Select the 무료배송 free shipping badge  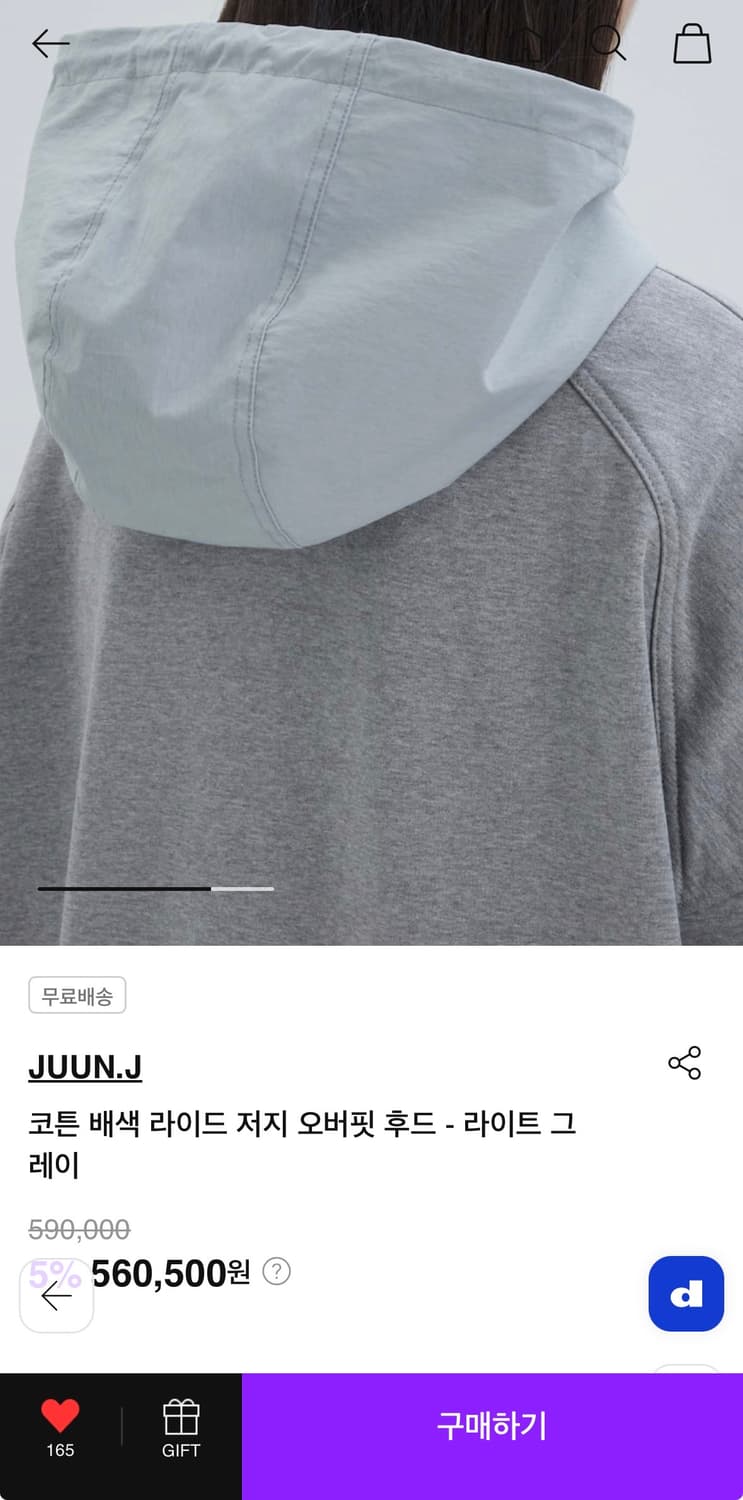point(77,995)
